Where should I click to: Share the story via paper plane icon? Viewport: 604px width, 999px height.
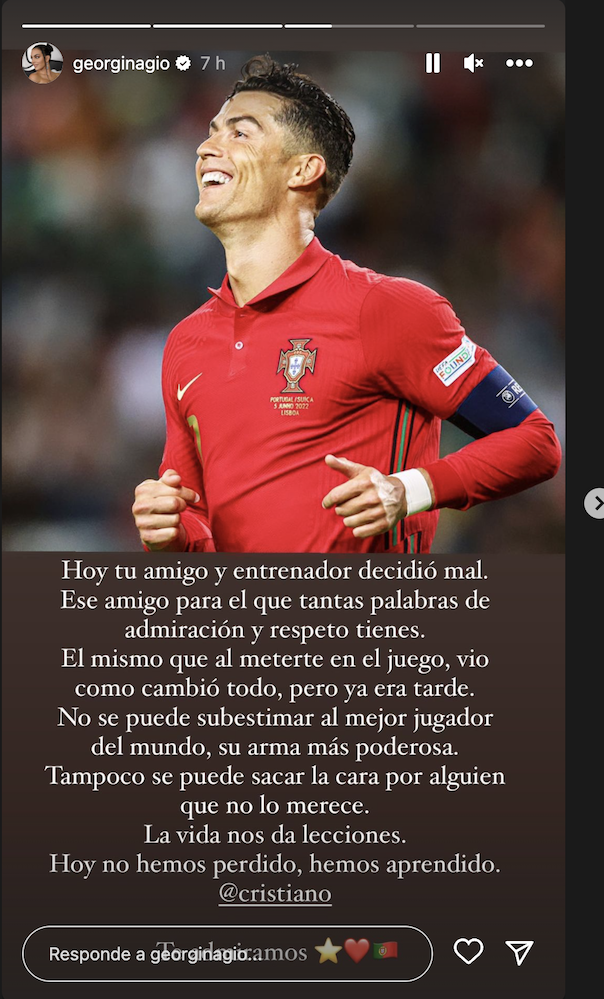[x=519, y=952]
